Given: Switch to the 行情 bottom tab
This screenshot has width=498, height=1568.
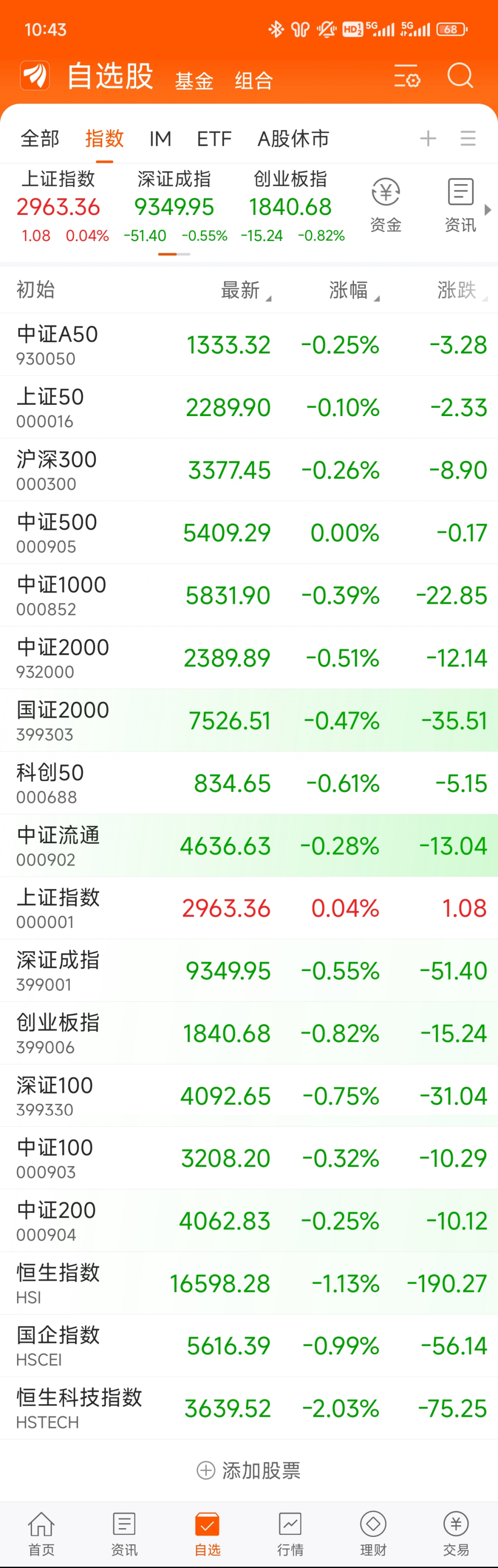Looking at the screenshot, I should tap(290, 1533).
